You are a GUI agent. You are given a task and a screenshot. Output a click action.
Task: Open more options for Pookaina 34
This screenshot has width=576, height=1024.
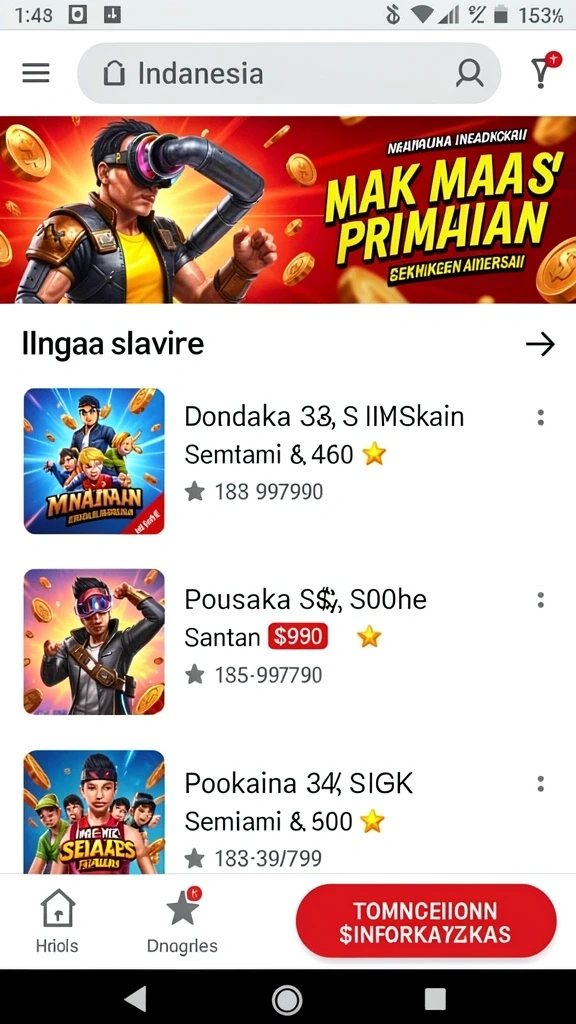click(x=541, y=784)
